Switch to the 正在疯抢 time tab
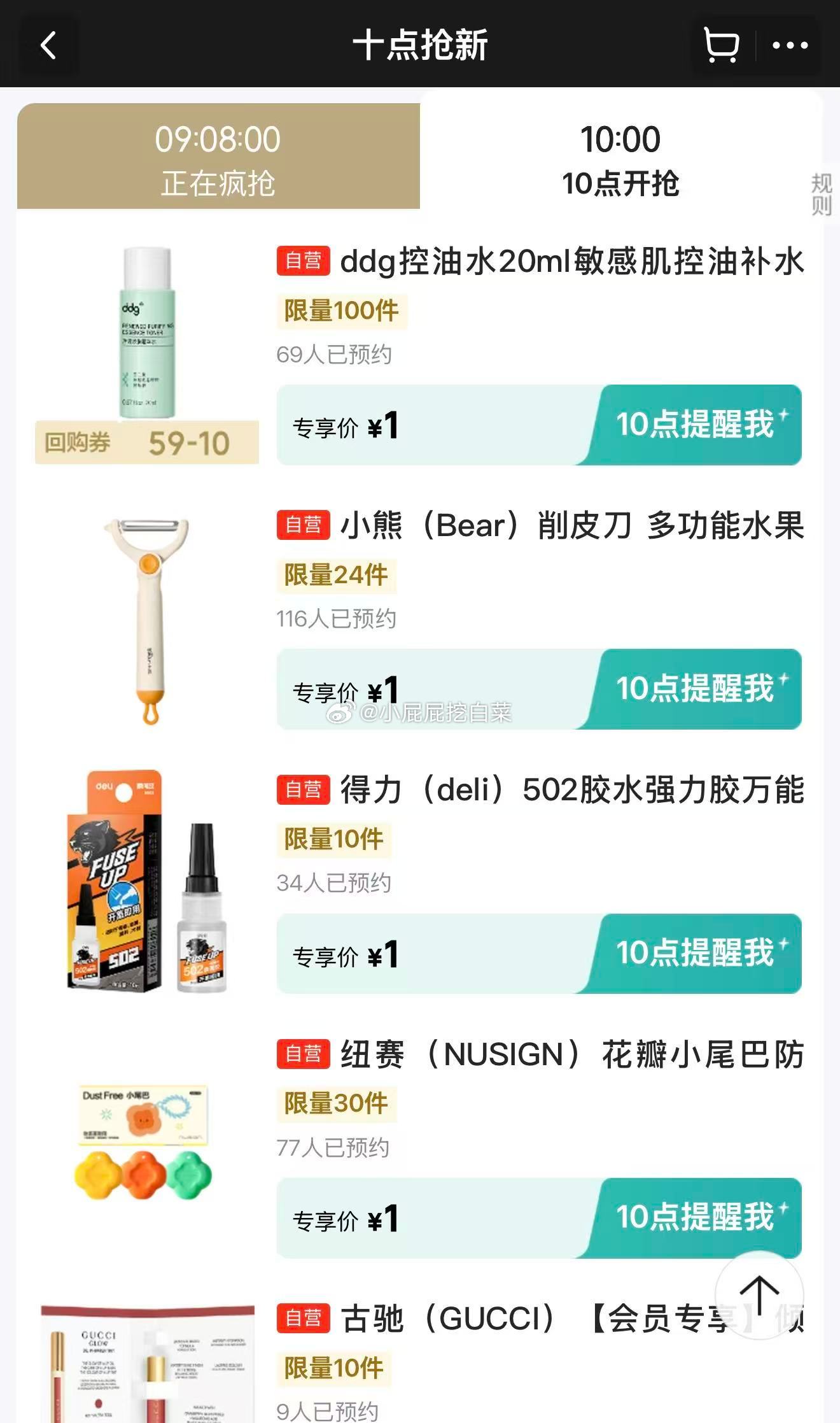Image resolution: width=840 pixels, height=1423 pixels. [218, 160]
